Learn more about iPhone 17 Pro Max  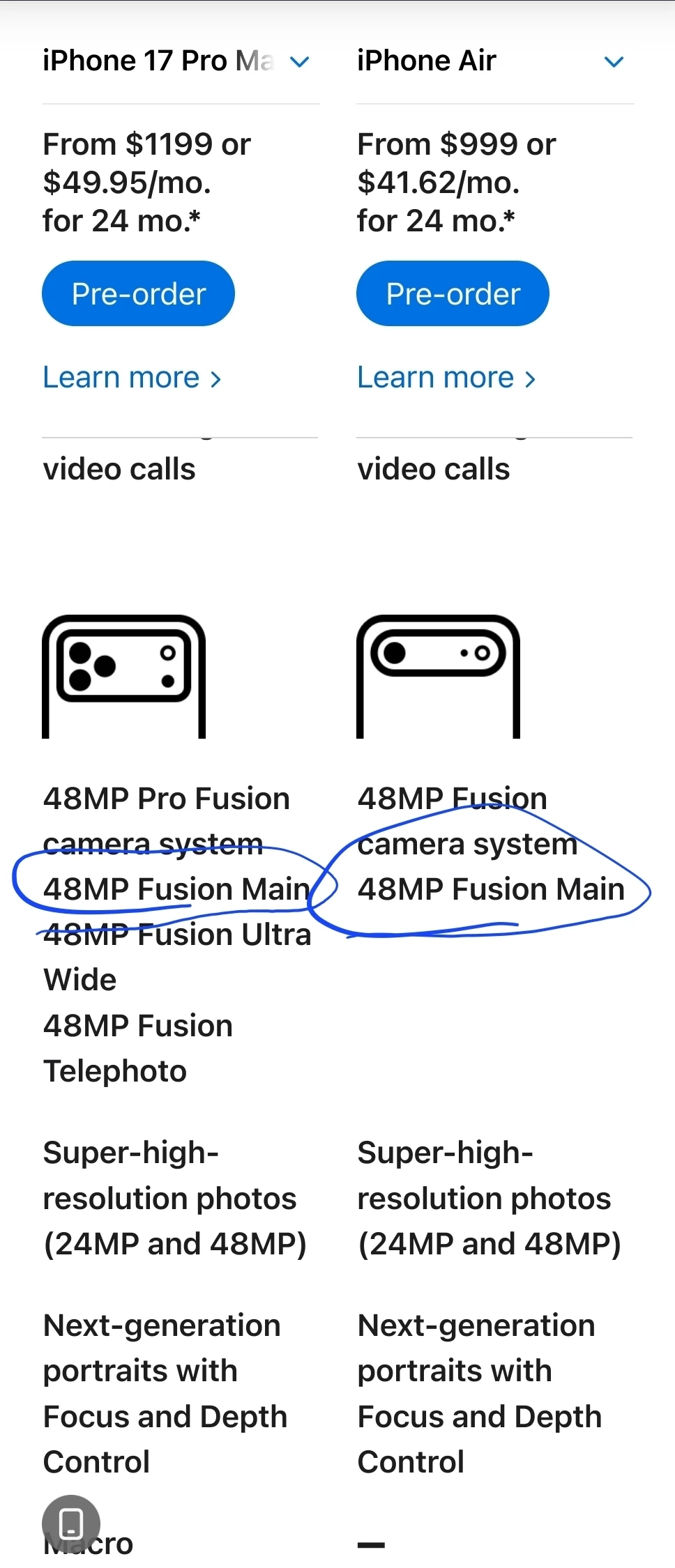132,378
